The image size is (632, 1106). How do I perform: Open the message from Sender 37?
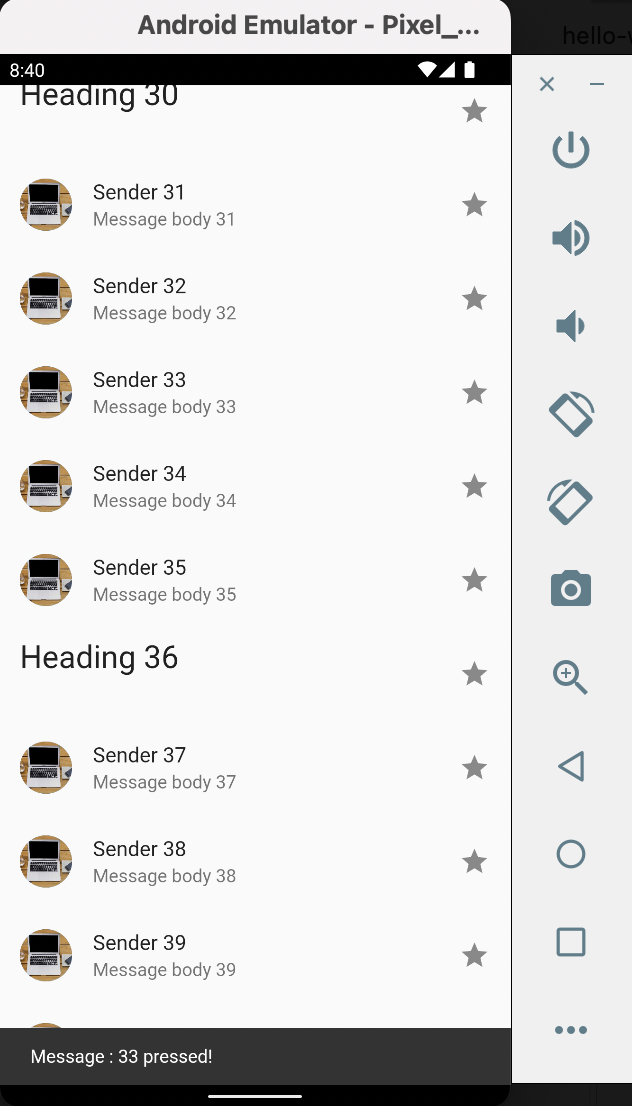coord(255,767)
